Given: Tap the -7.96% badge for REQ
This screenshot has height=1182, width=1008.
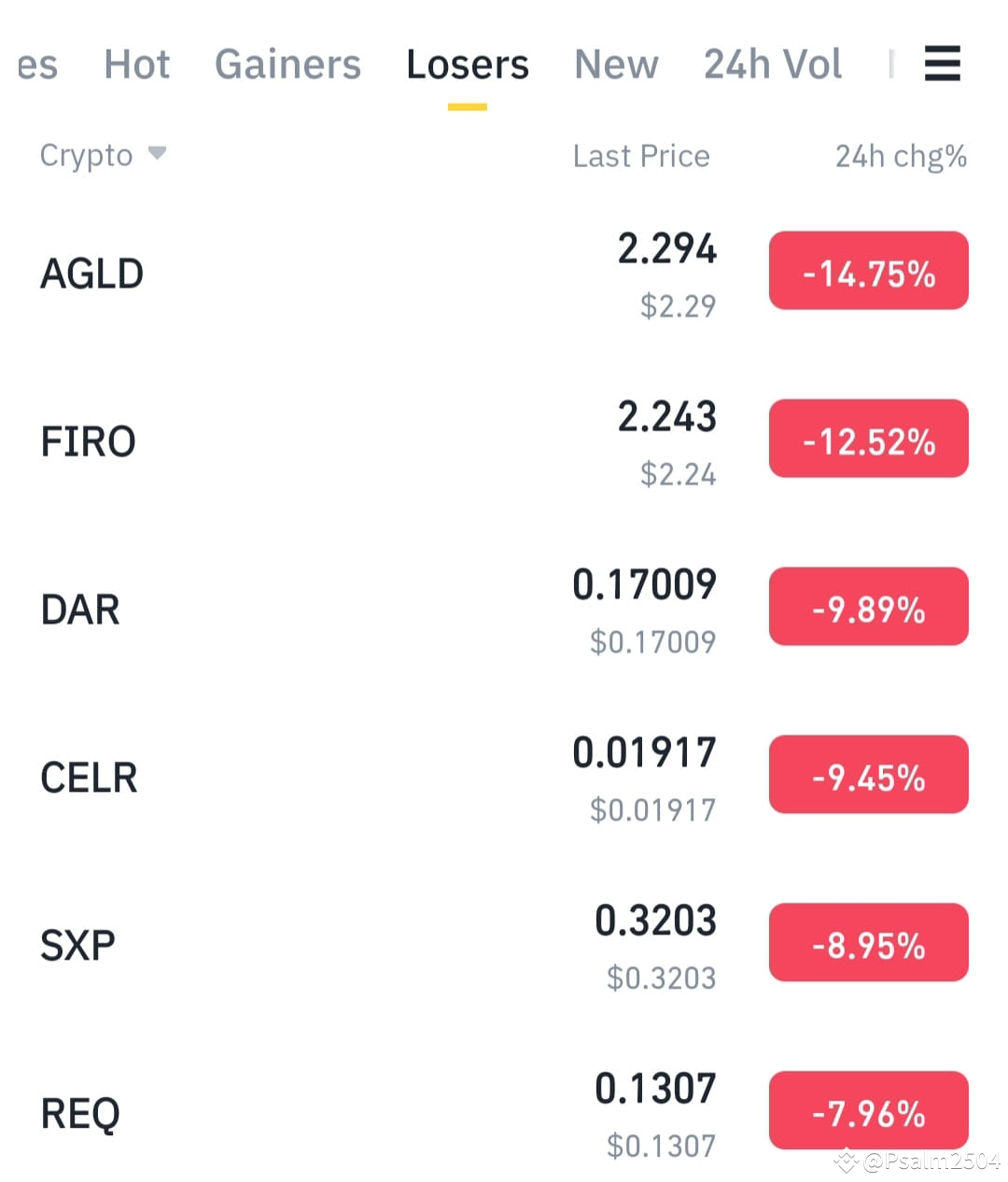Looking at the screenshot, I should (x=868, y=1110).
